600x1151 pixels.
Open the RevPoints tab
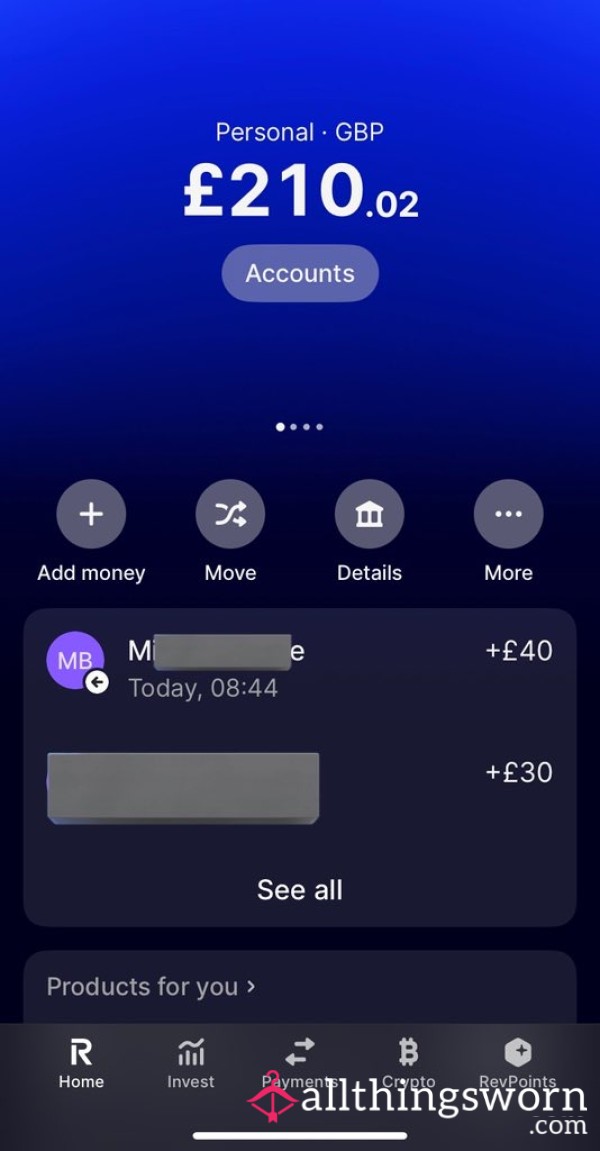518,1063
